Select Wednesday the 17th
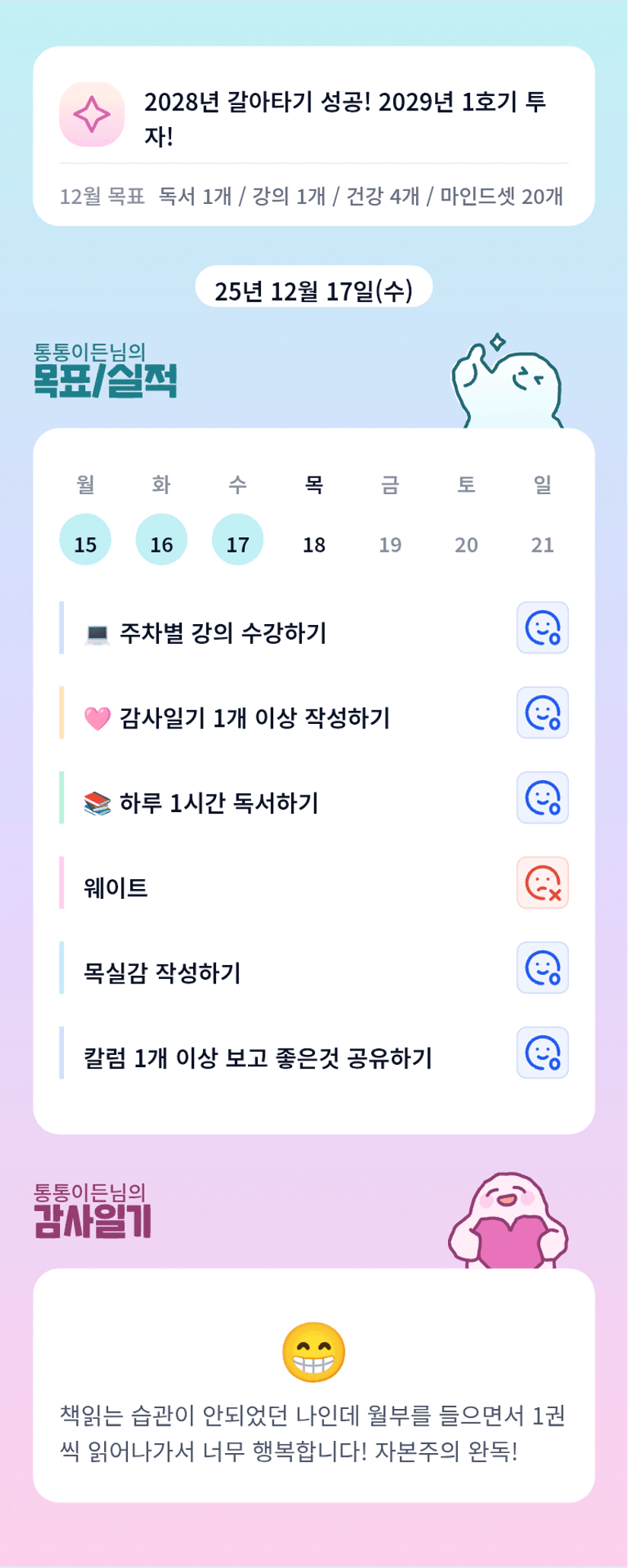The image size is (629, 1568). click(237, 540)
